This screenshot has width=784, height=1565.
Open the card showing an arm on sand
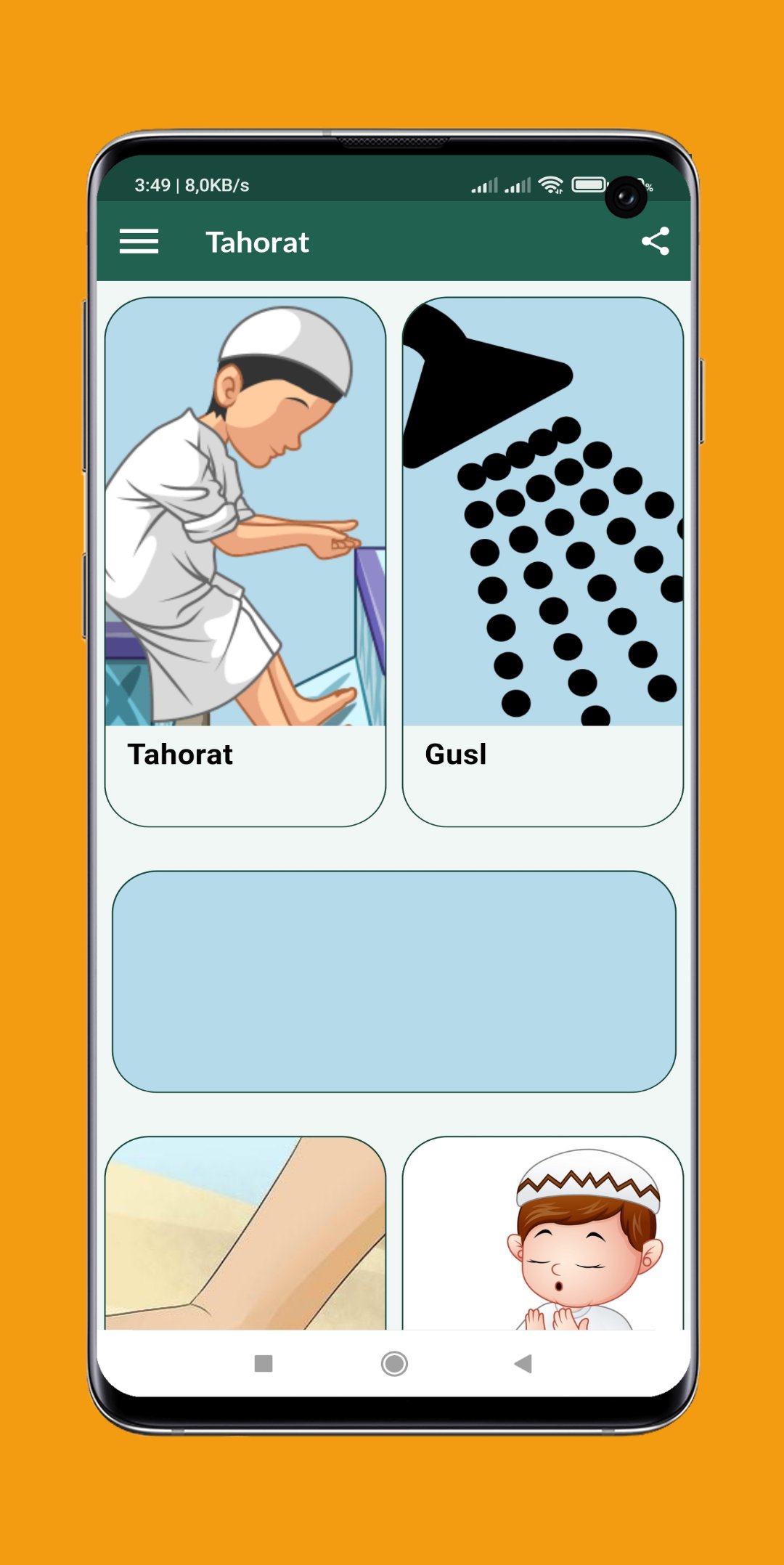[x=245, y=1233]
